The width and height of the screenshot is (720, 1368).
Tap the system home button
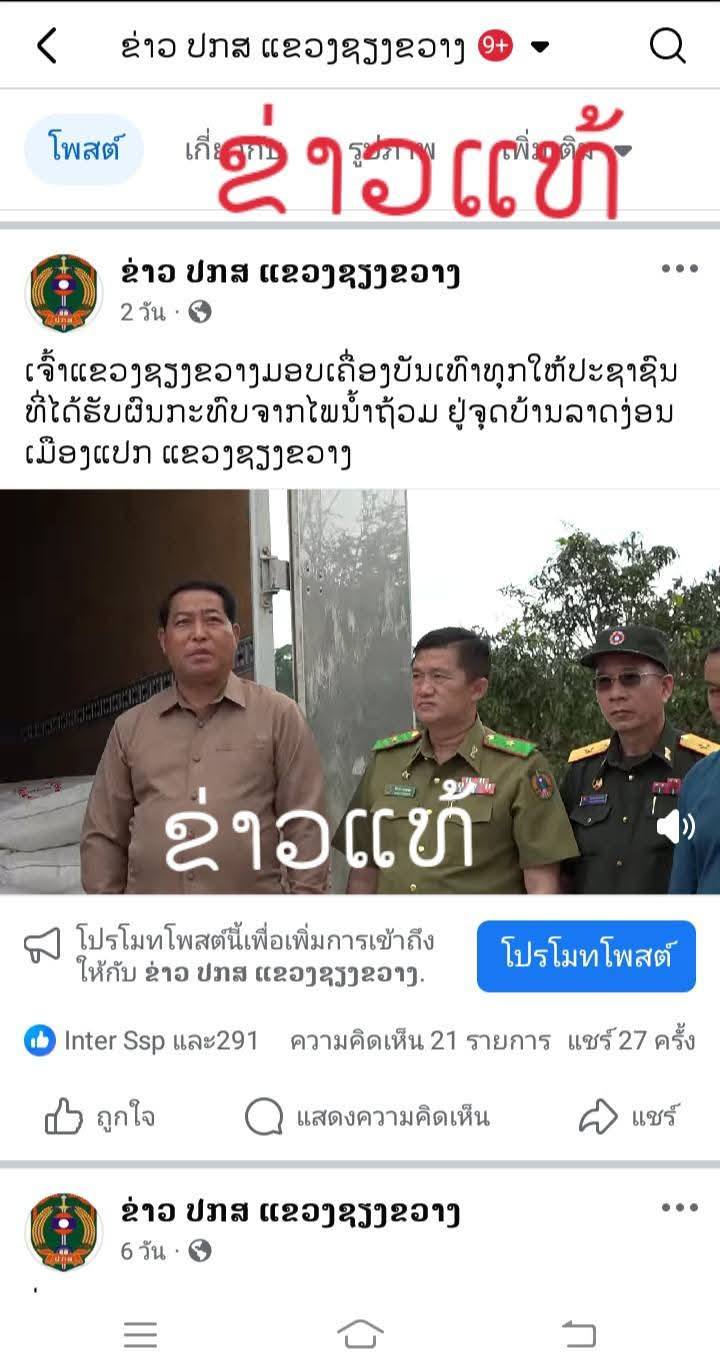(x=360, y=1333)
